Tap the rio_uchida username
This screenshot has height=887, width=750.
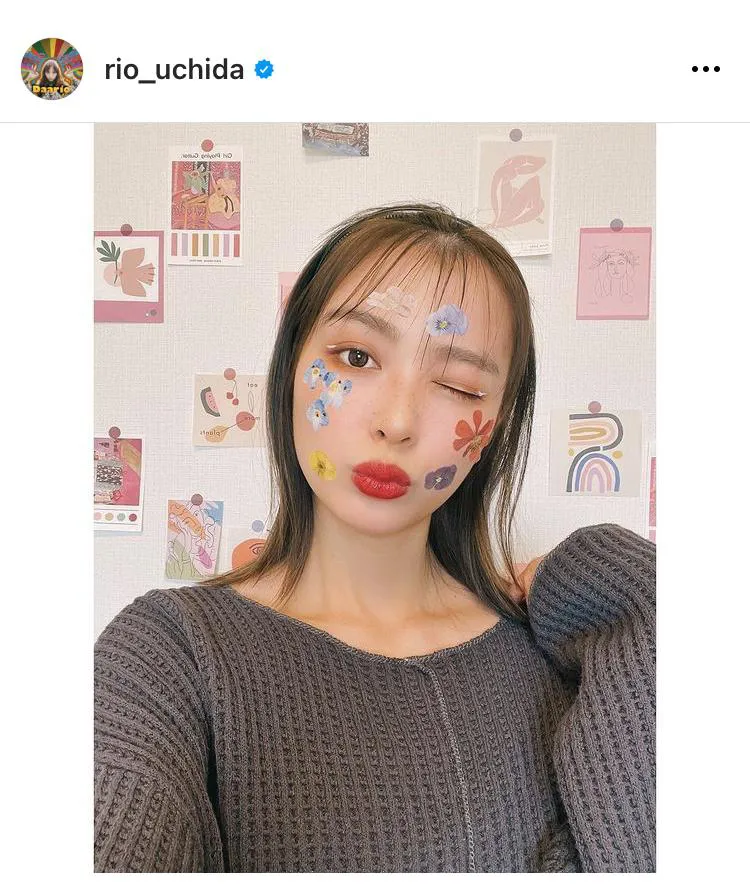tap(174, 70)
